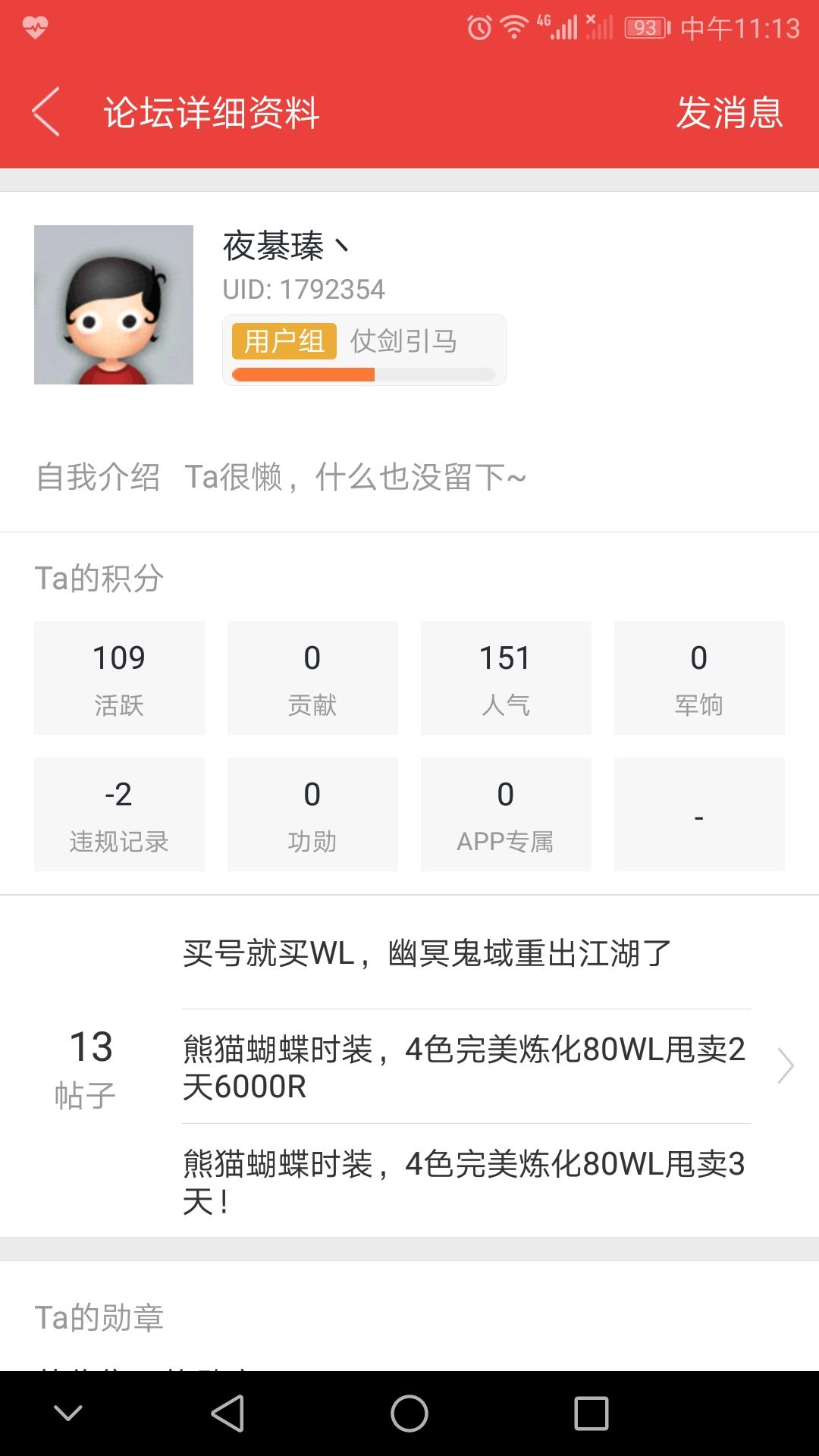
Task: Open recent apps from navigation bar
Action: (x=591, y=1414)
